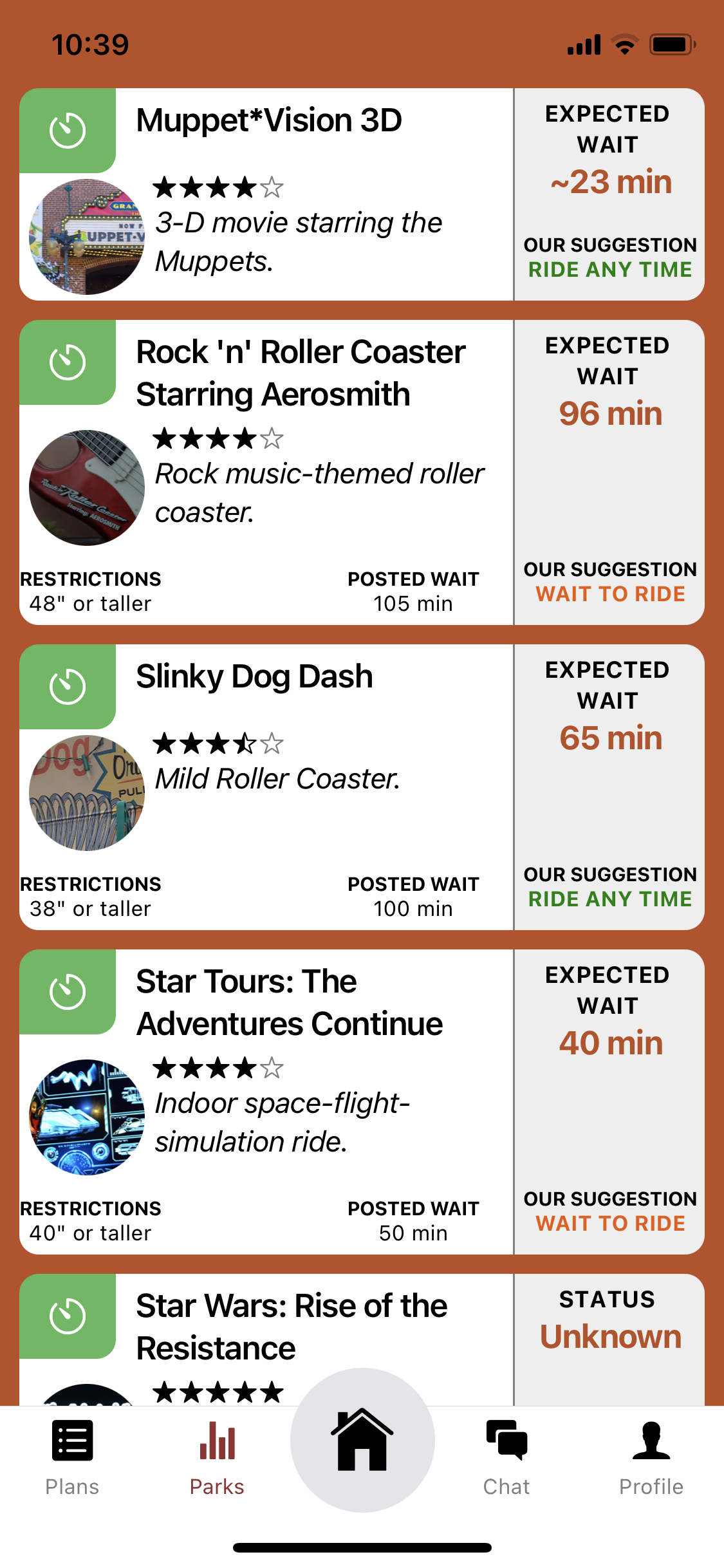Tap the timer icon on Rise of the Resistance
The height and width of the screenshot is (1568, 724).
coord(68,1316)
